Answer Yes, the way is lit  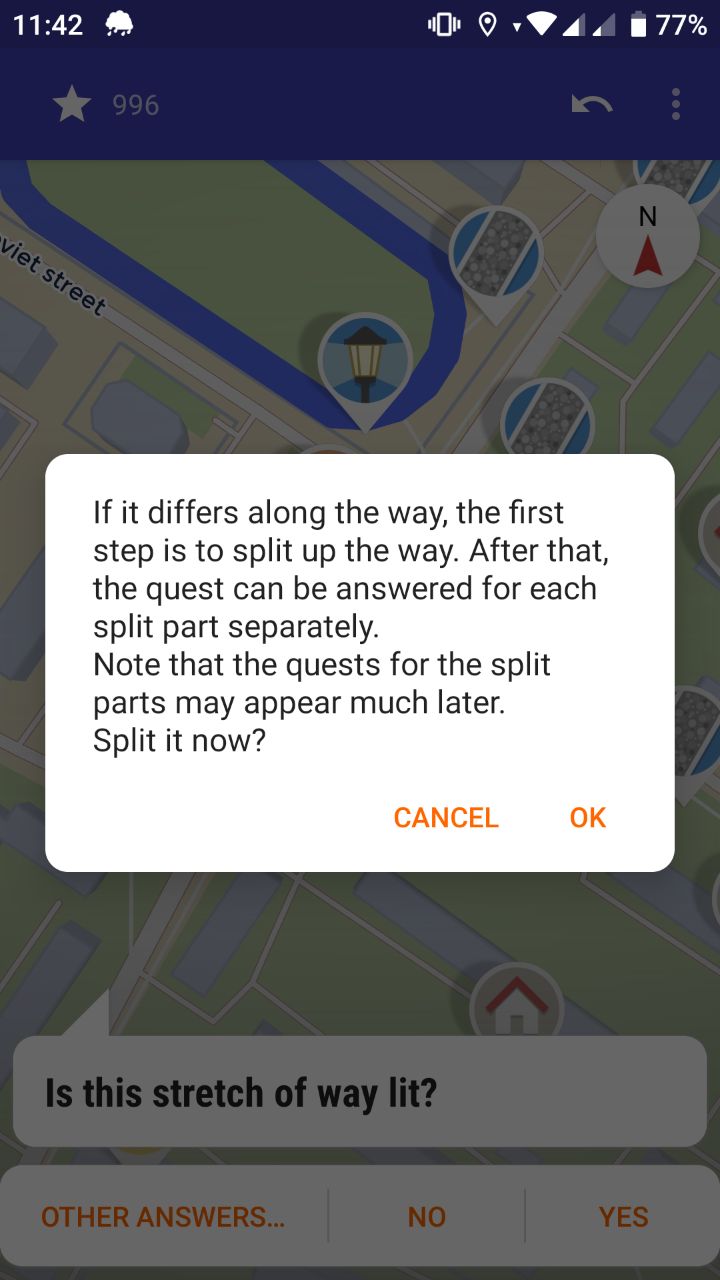click(623, 1216)
